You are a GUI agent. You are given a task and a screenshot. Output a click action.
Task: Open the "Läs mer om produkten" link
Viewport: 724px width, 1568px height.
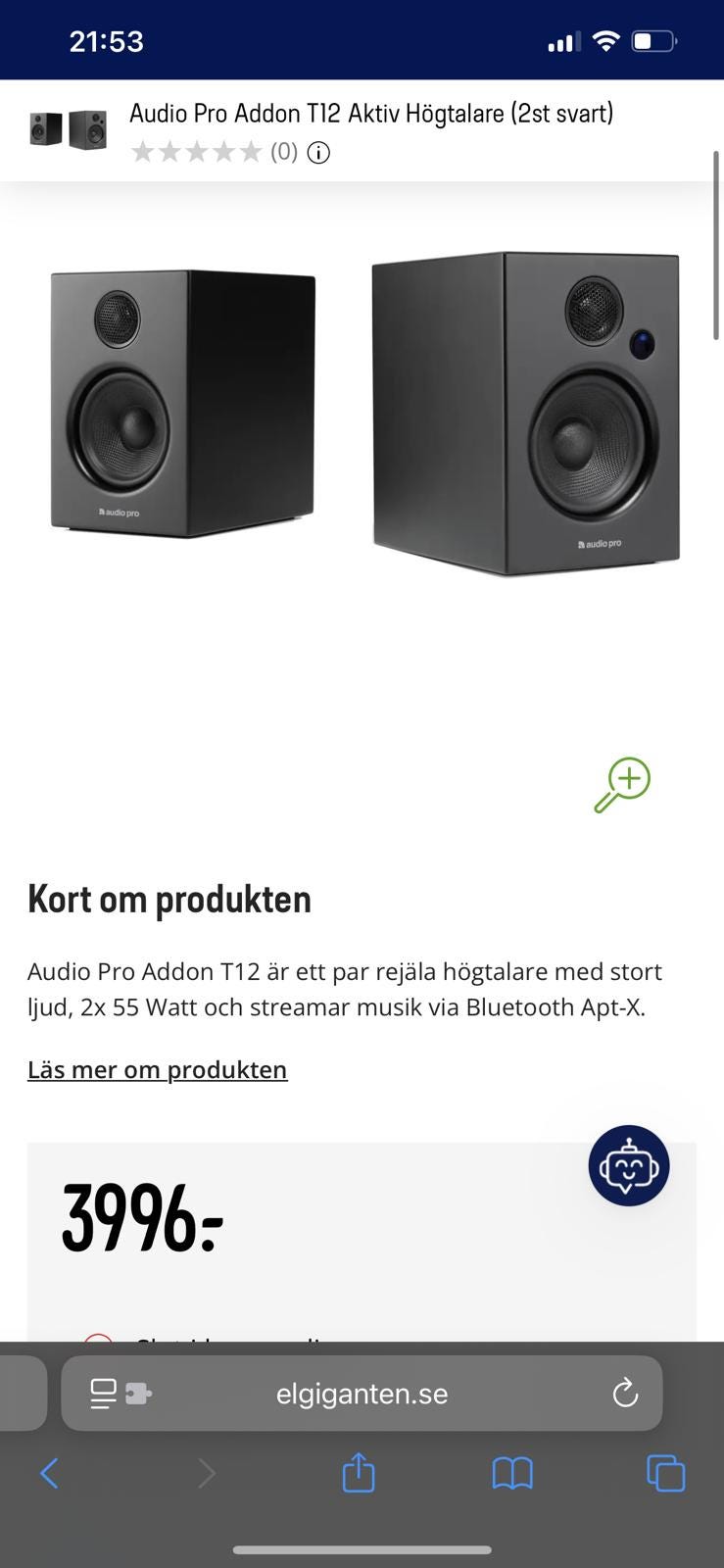coord(157,1069)
